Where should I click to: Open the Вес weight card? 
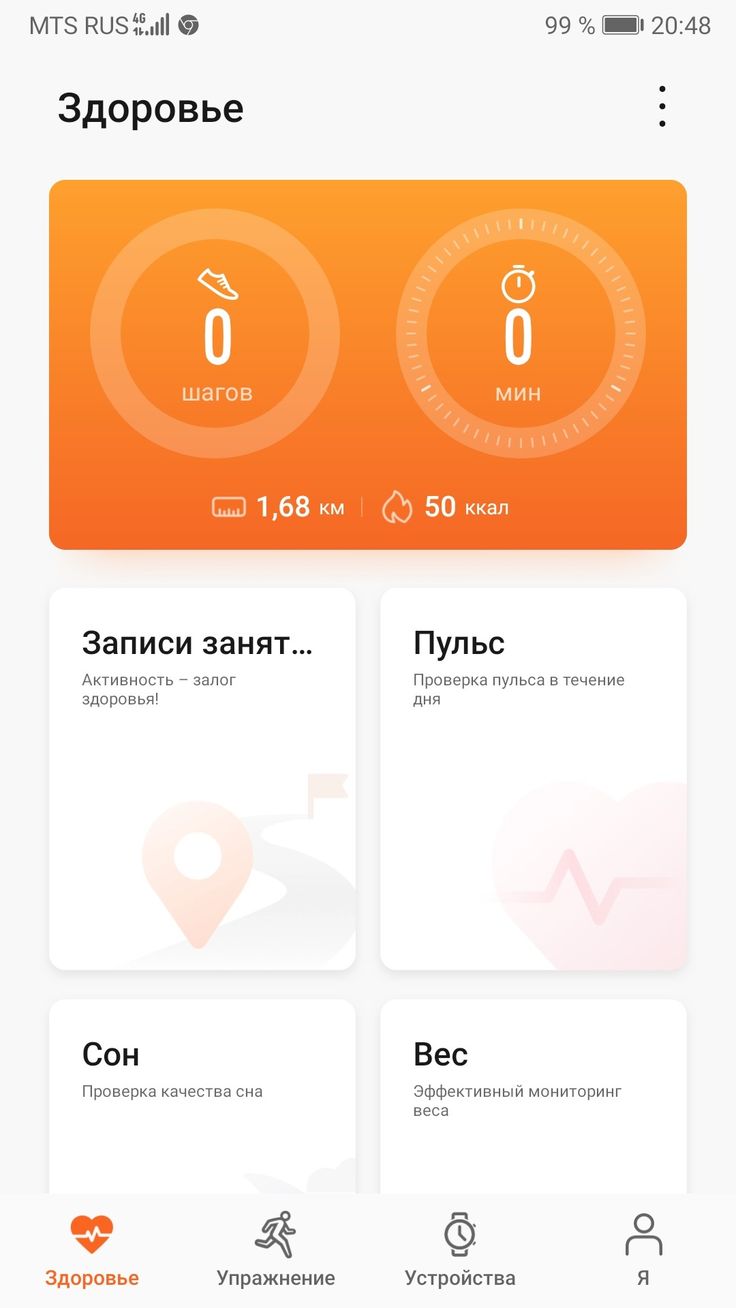pyautogui.click(x=534, y=1097)
